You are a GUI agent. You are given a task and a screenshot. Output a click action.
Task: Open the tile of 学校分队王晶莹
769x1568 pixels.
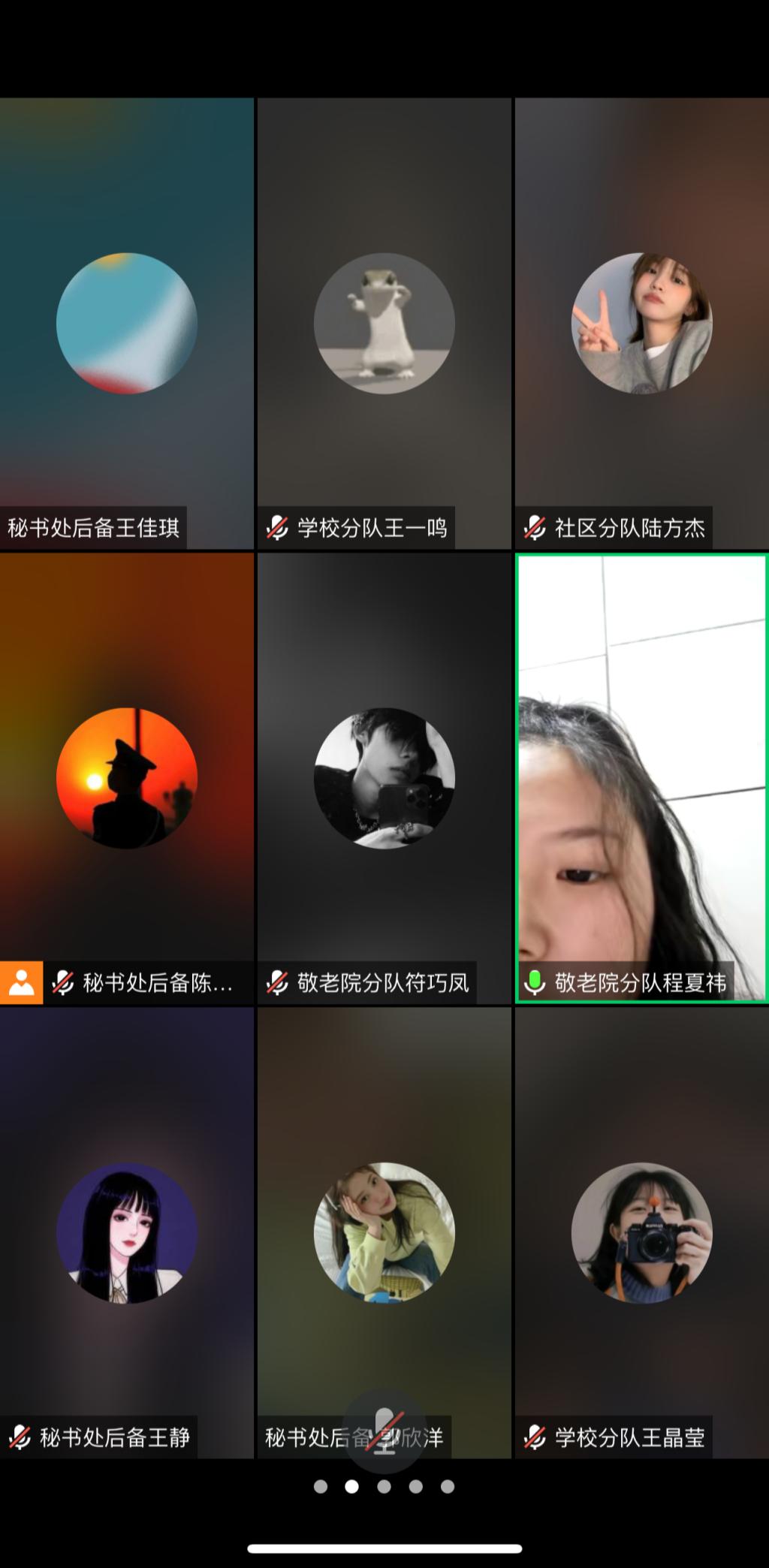click(x=641, y=1233)
